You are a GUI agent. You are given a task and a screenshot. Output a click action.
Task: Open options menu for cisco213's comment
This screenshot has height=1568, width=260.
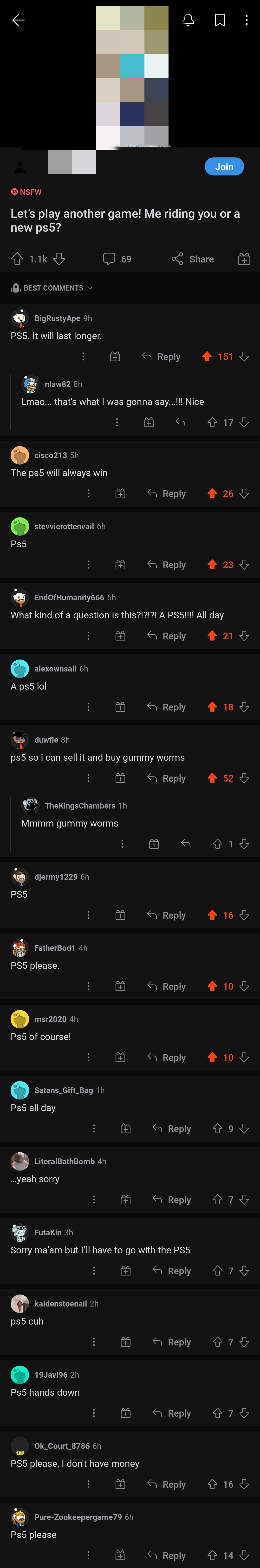(x=89, y=494)
